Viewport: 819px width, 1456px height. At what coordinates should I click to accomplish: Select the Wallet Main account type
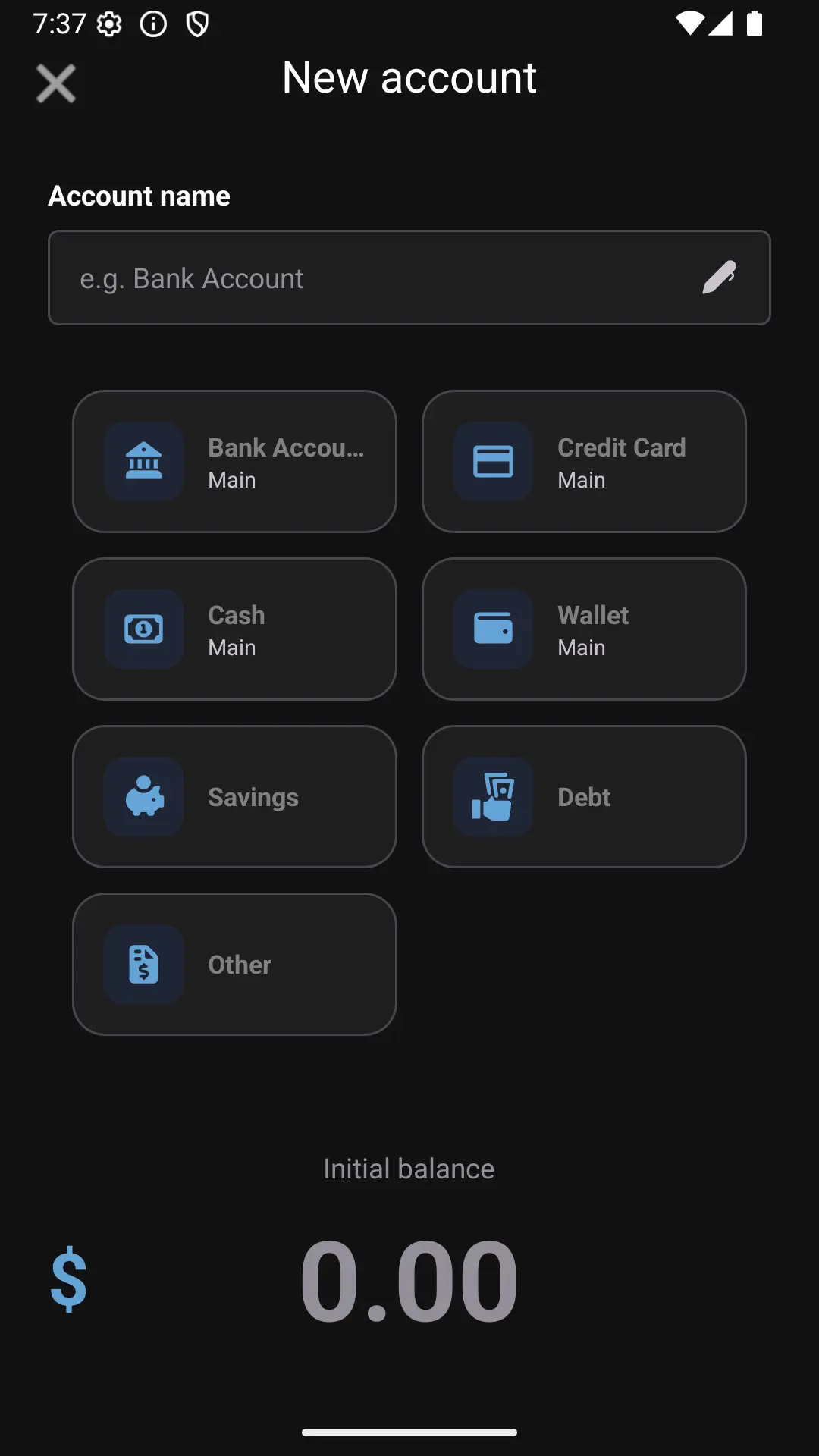(x=584, y=629)
